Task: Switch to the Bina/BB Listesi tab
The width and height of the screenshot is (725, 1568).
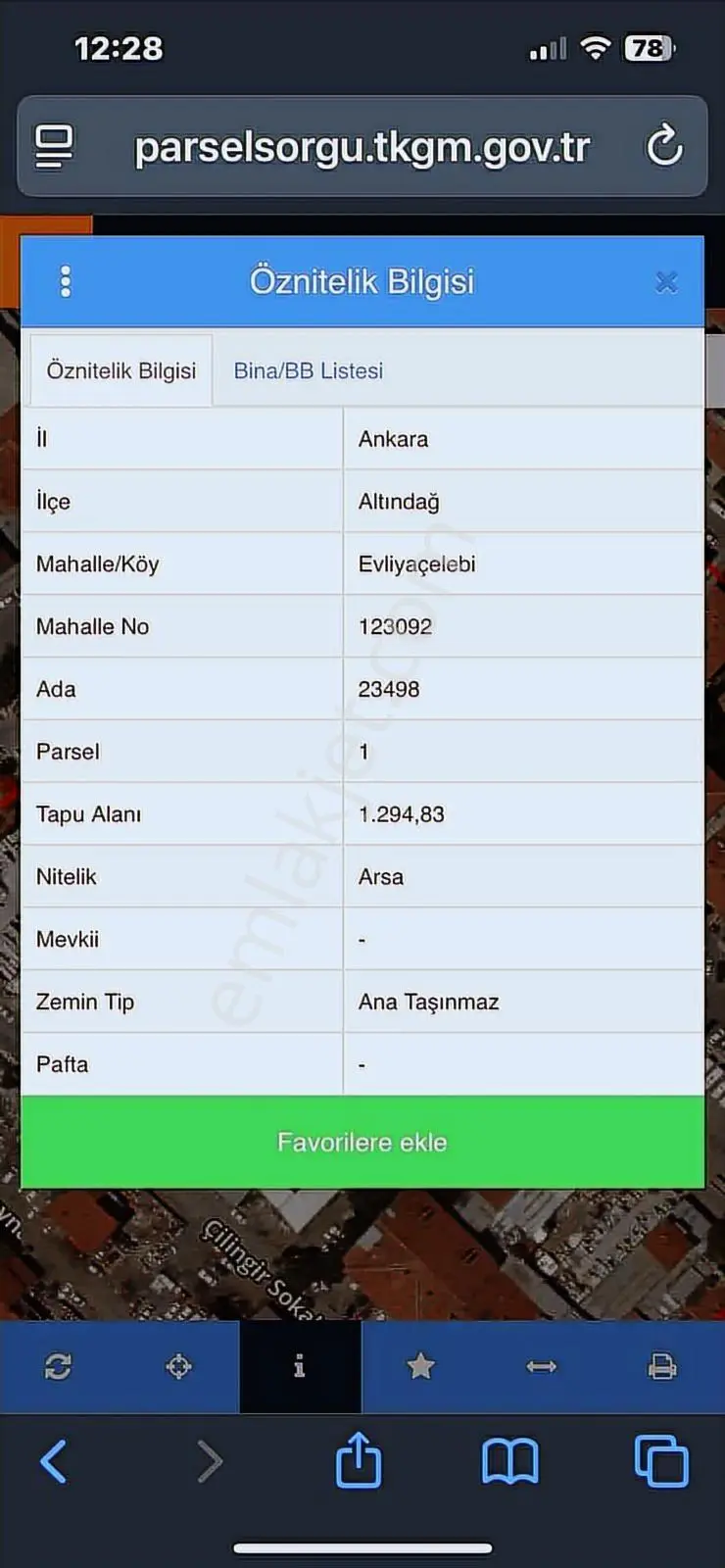Action: tap(309, 370)
